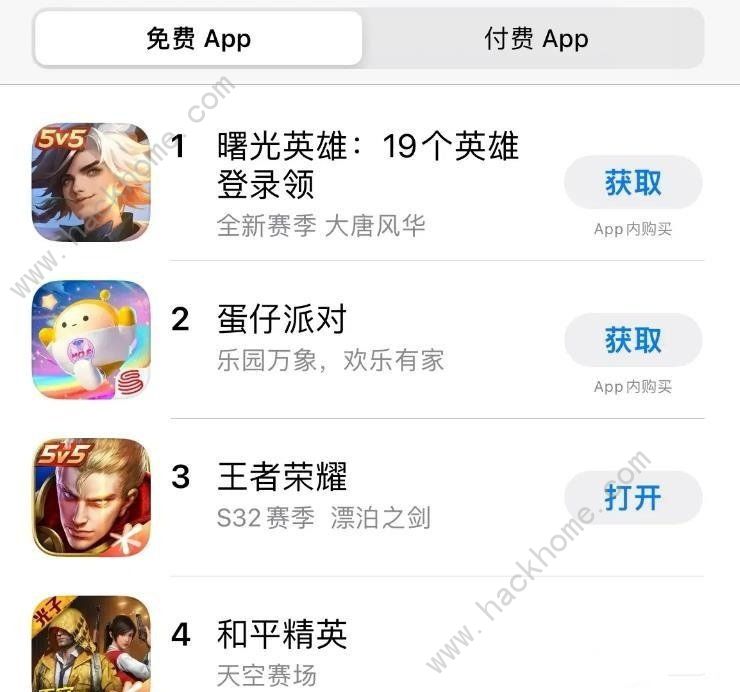
Task: Switch to the 付费 App tab
Action: [536, 39]
